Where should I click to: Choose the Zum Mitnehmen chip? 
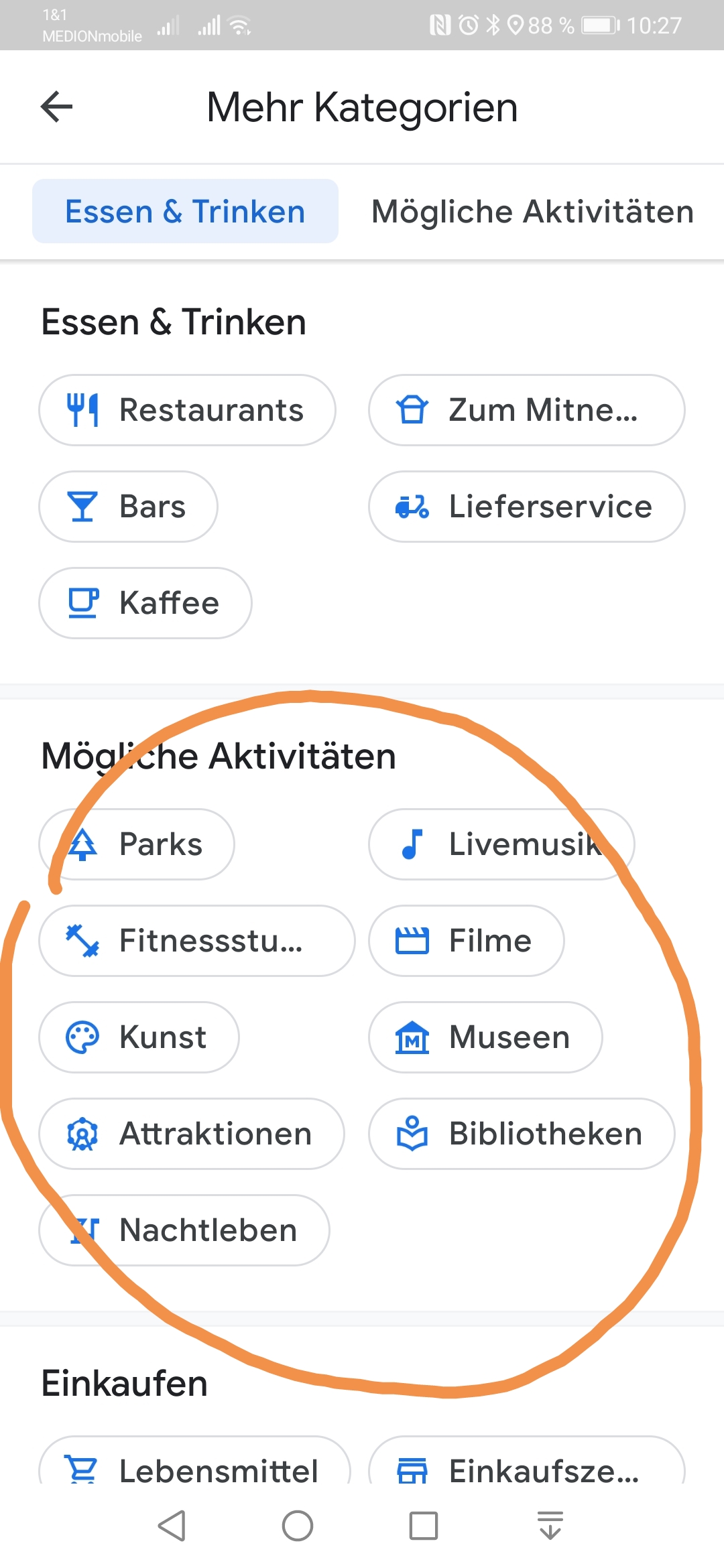[x=526, y=410]
